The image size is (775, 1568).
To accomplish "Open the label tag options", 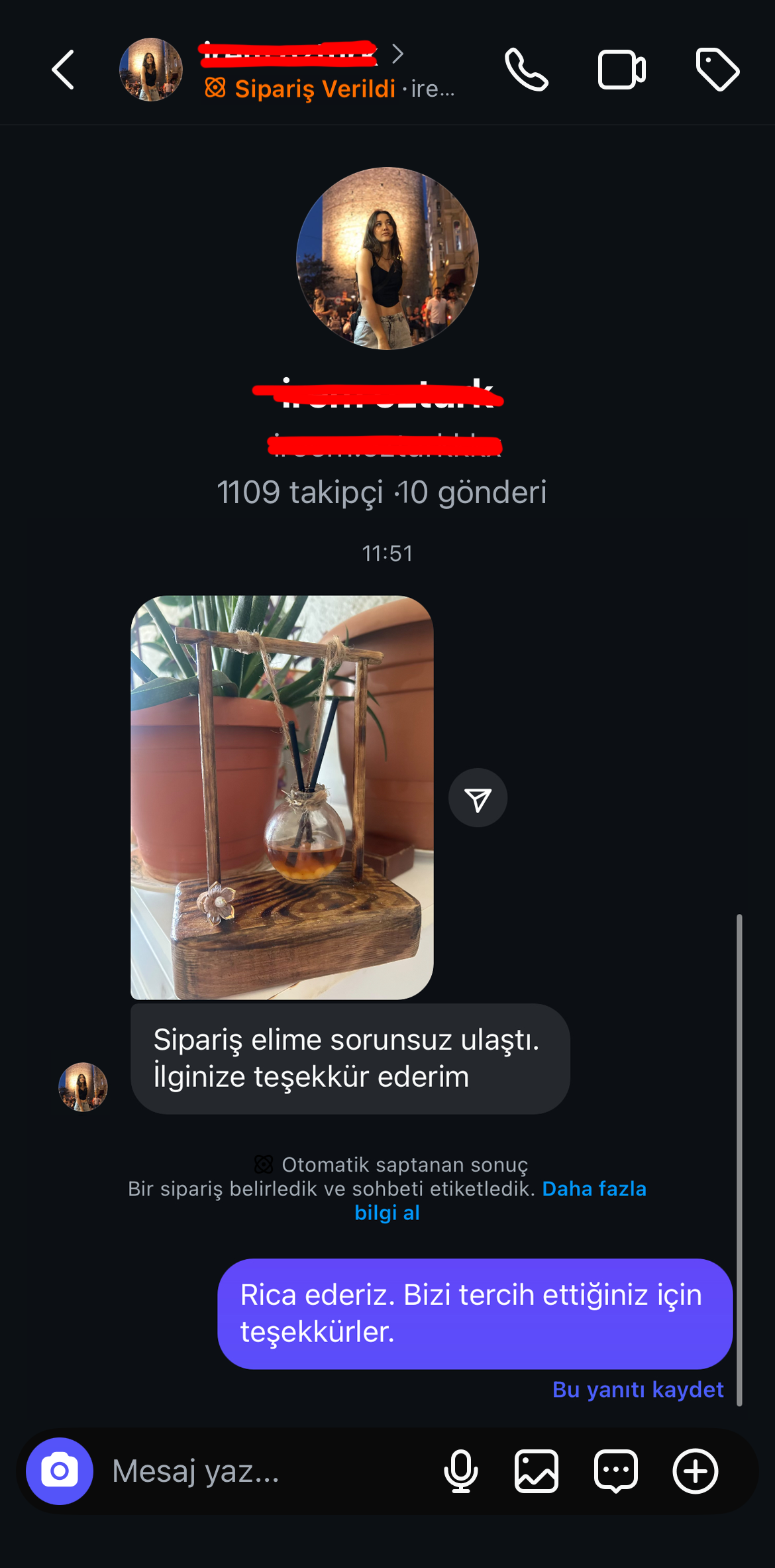I will pyautogui.click(x=717, y=70).
